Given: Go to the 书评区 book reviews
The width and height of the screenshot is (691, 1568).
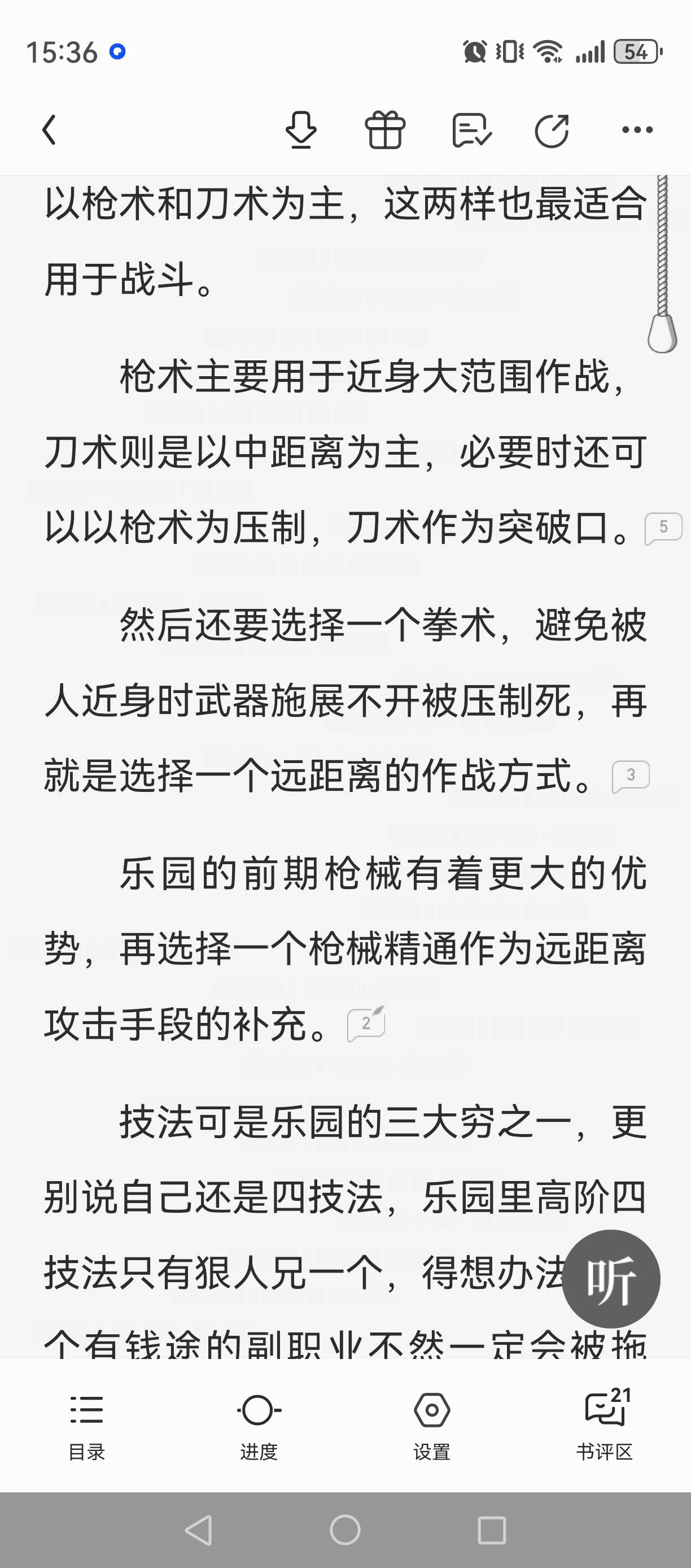Looking at the screenshot, I should tap(605, 1425).
